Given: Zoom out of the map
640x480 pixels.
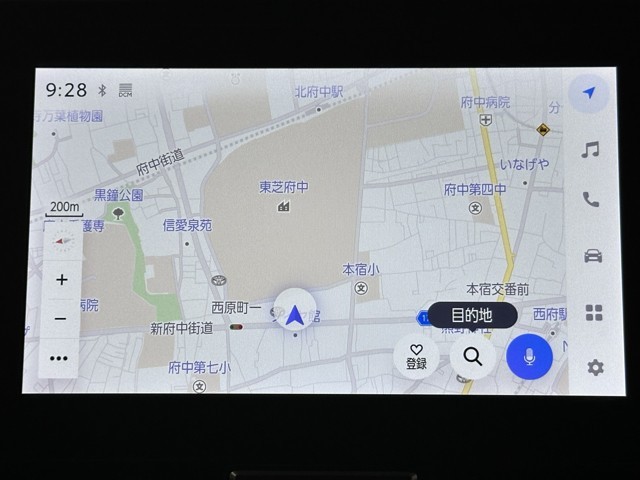Looking at the screenshot, I should click(61, 319).
